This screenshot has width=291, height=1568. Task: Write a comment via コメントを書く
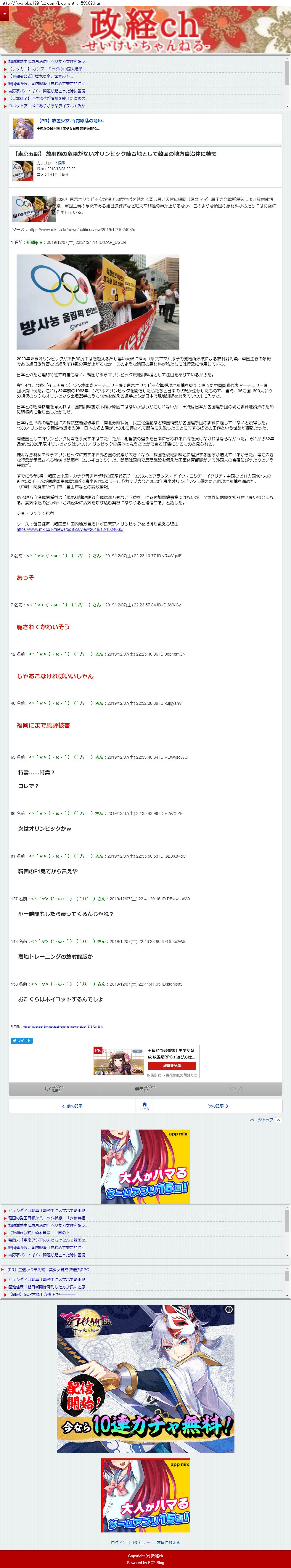[x=54, y=1088]
